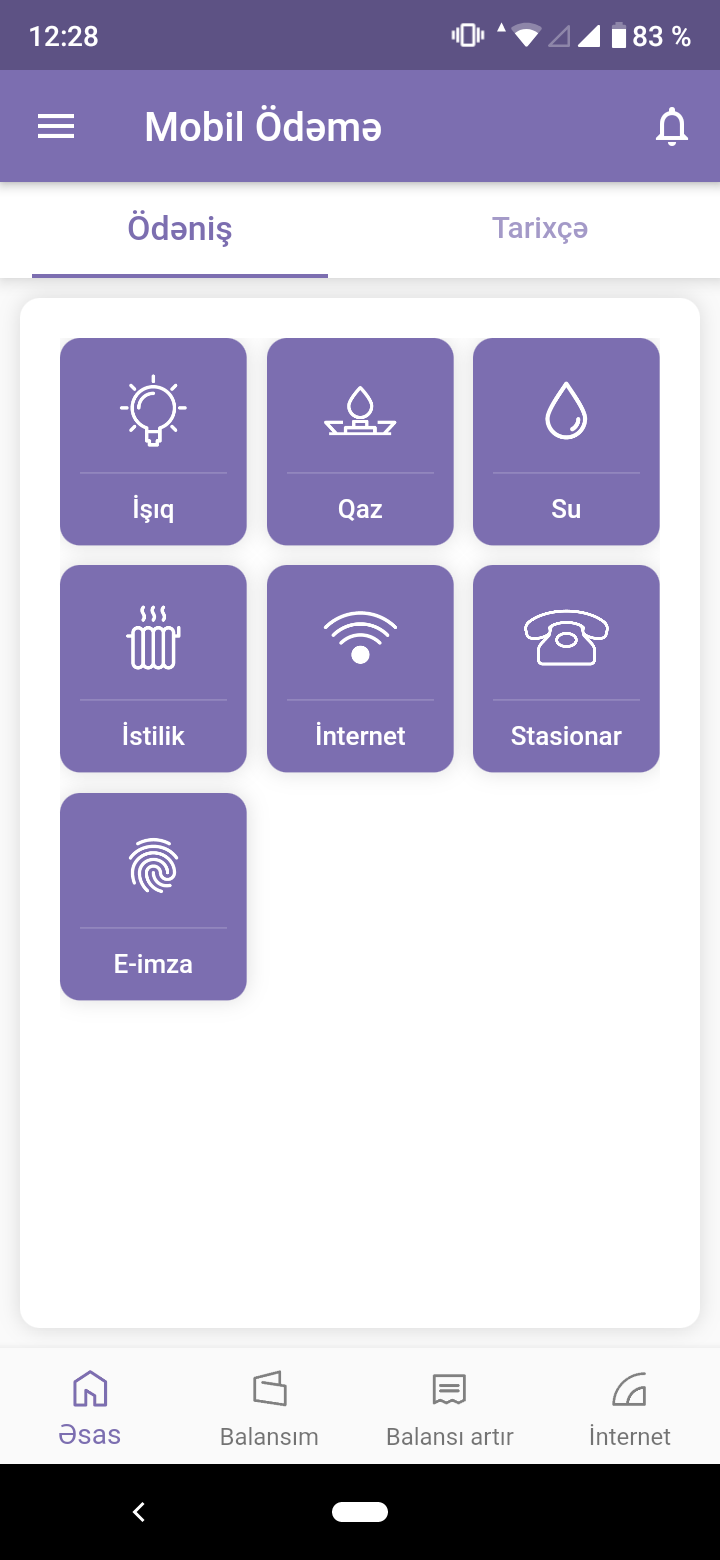Image resolution: width=720 pixels, height=1560 pixels.
Task: Open the notifications bell
Action: 672,127
